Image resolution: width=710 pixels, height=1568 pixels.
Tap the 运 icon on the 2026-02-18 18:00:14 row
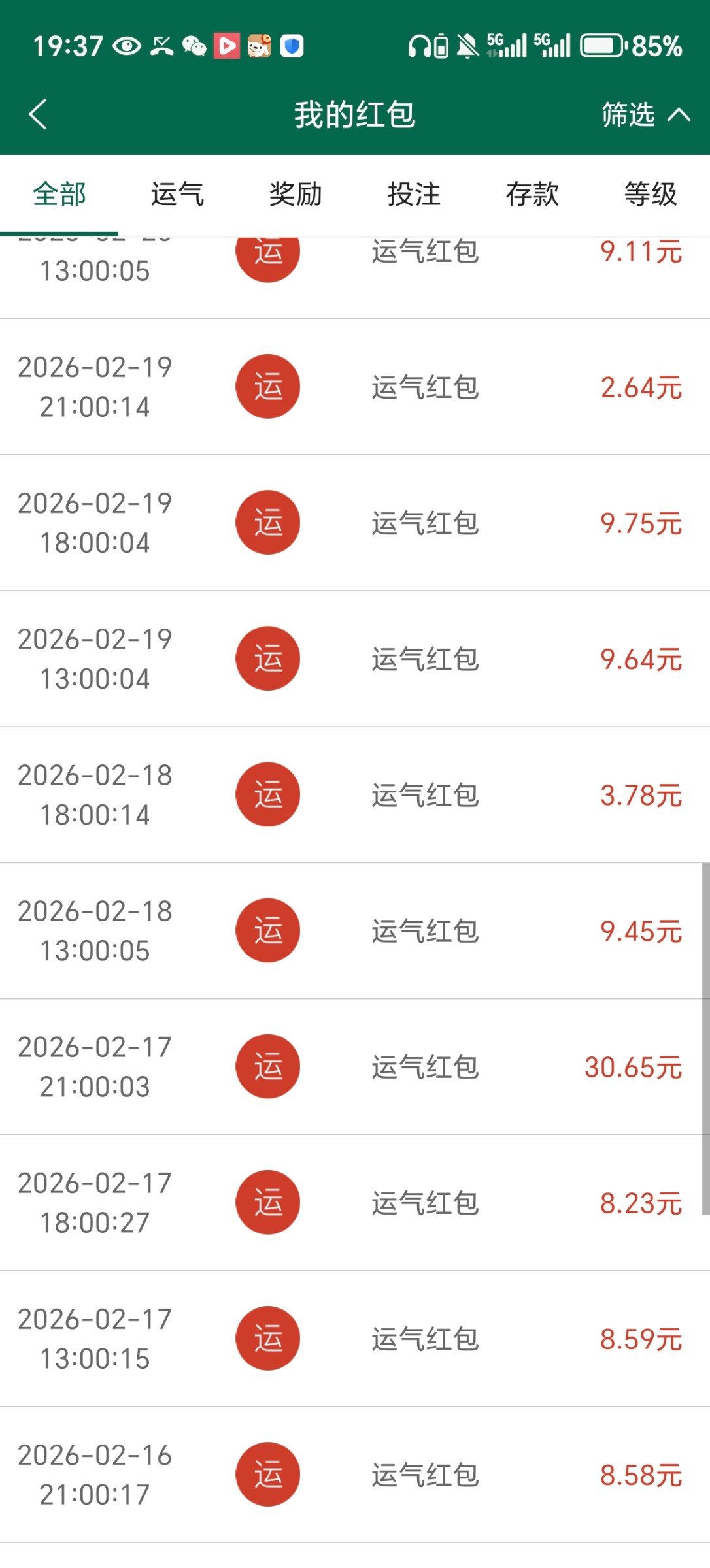267,794
